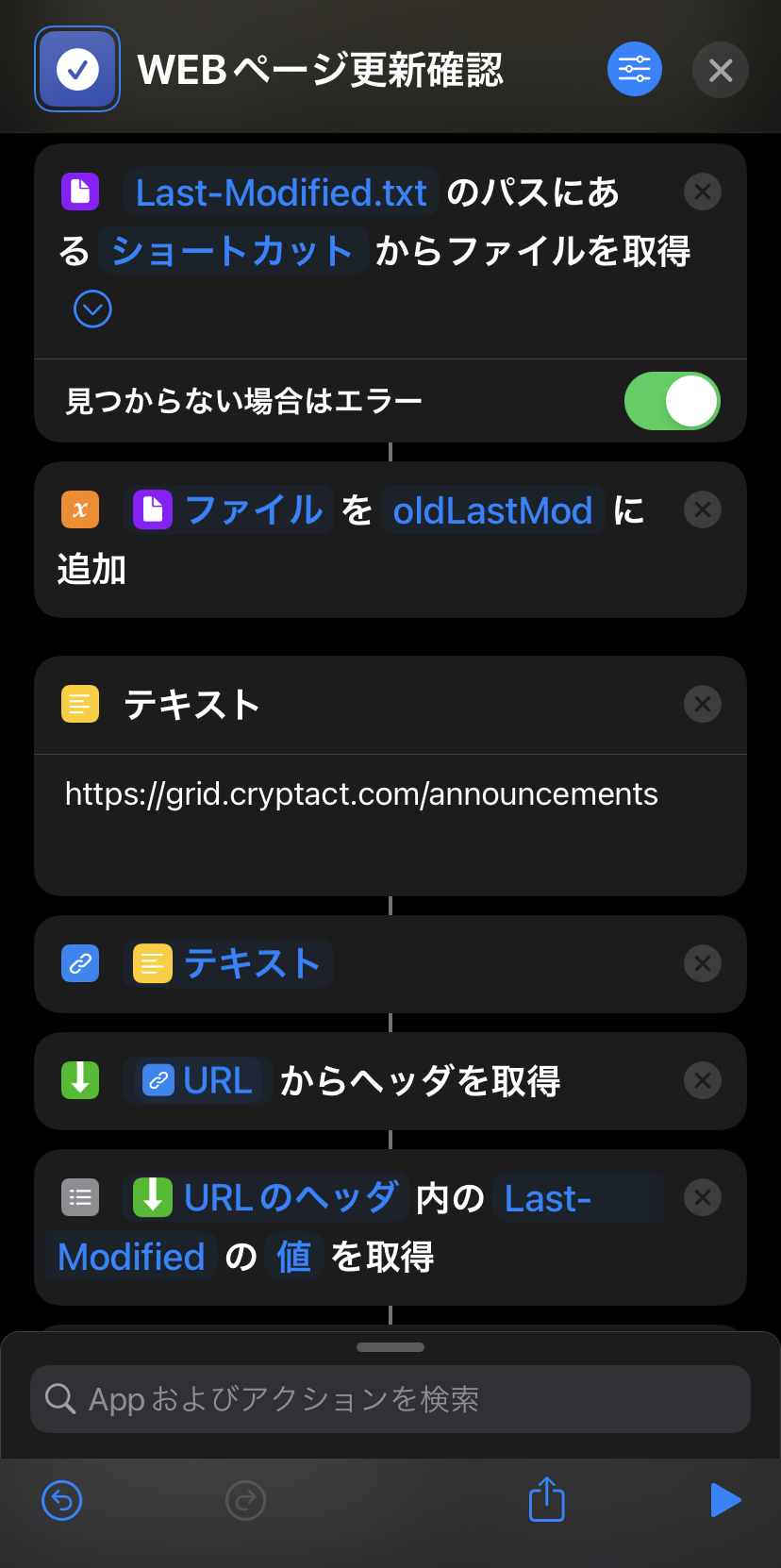Screen dimensions: 781x1568
Task: Change the 値 parameter in dictionary action
Action: coord(293,1257)
